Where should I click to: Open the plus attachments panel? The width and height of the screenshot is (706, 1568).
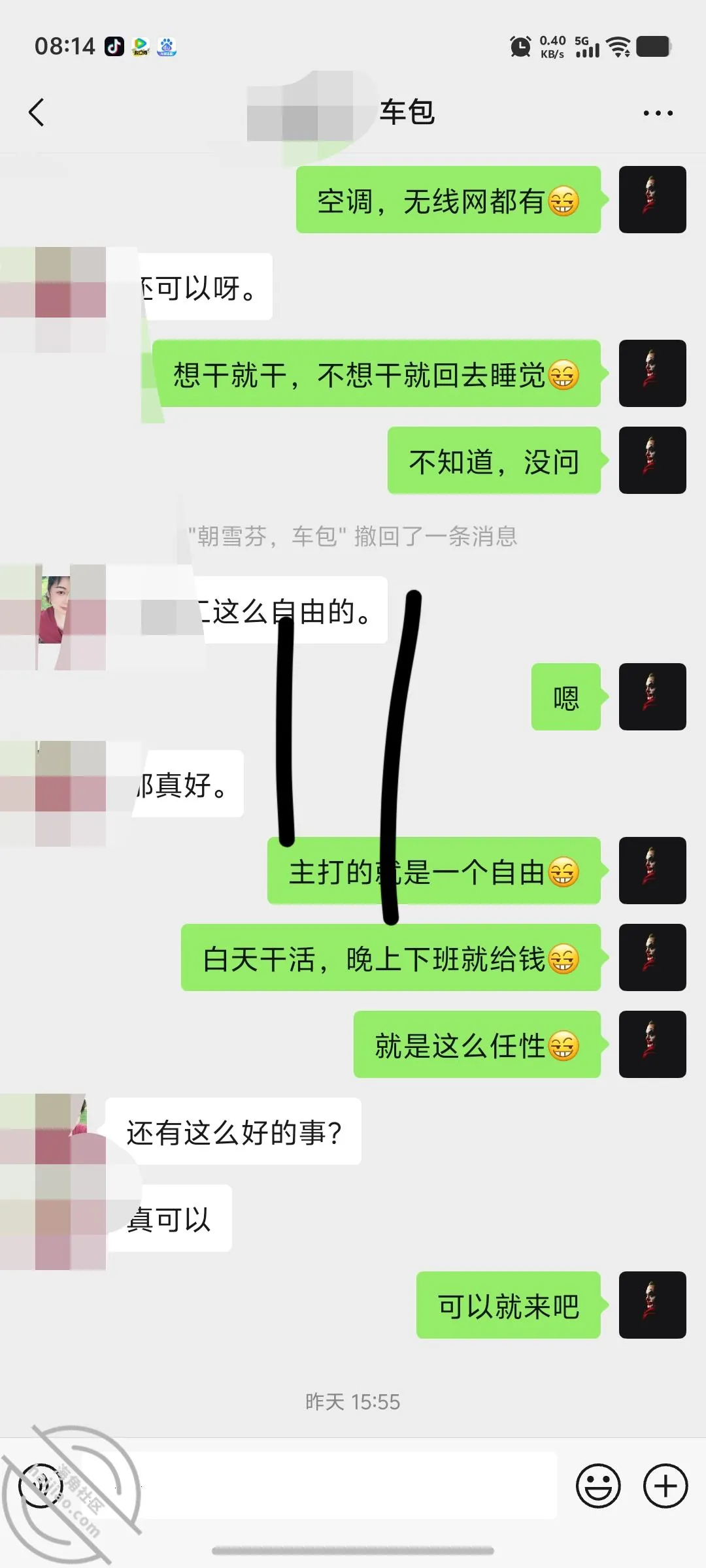click(665, 1486)
